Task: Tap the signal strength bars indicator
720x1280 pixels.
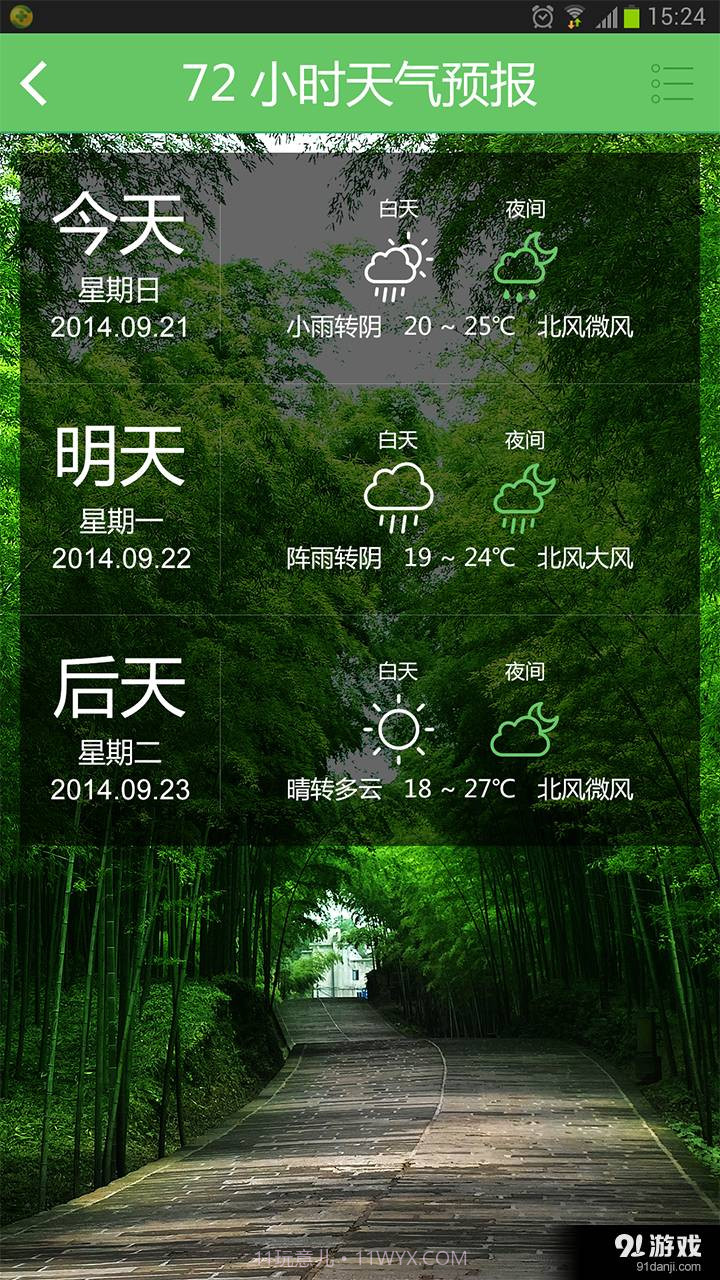Action: 605,15
